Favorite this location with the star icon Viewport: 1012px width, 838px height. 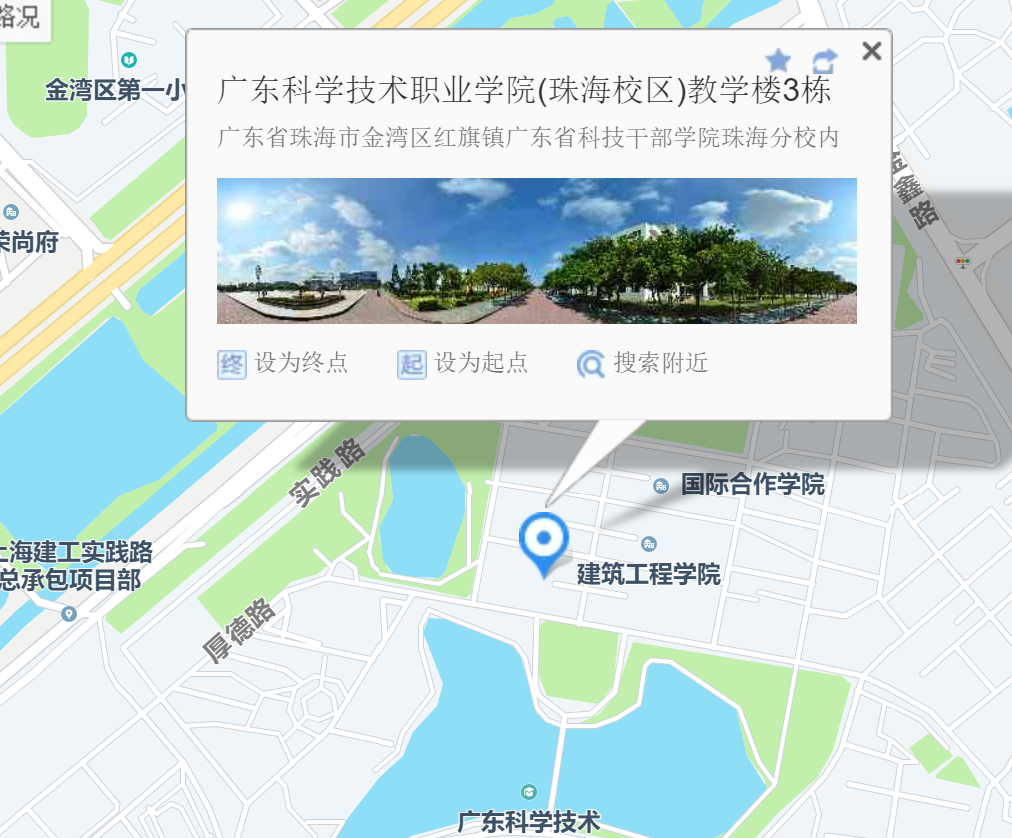[x=778, y=60]
